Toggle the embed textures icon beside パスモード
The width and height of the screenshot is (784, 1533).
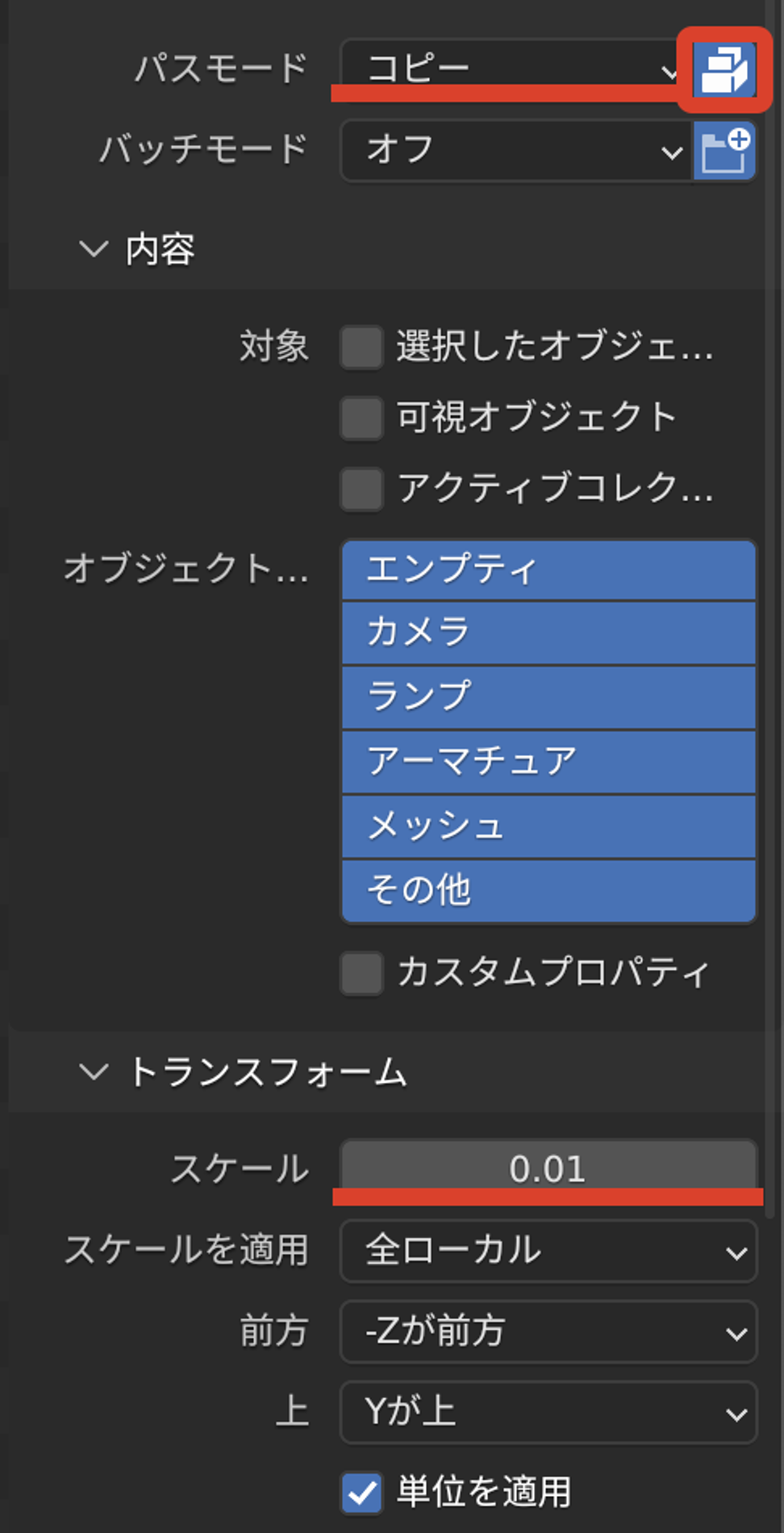point(724,69)
